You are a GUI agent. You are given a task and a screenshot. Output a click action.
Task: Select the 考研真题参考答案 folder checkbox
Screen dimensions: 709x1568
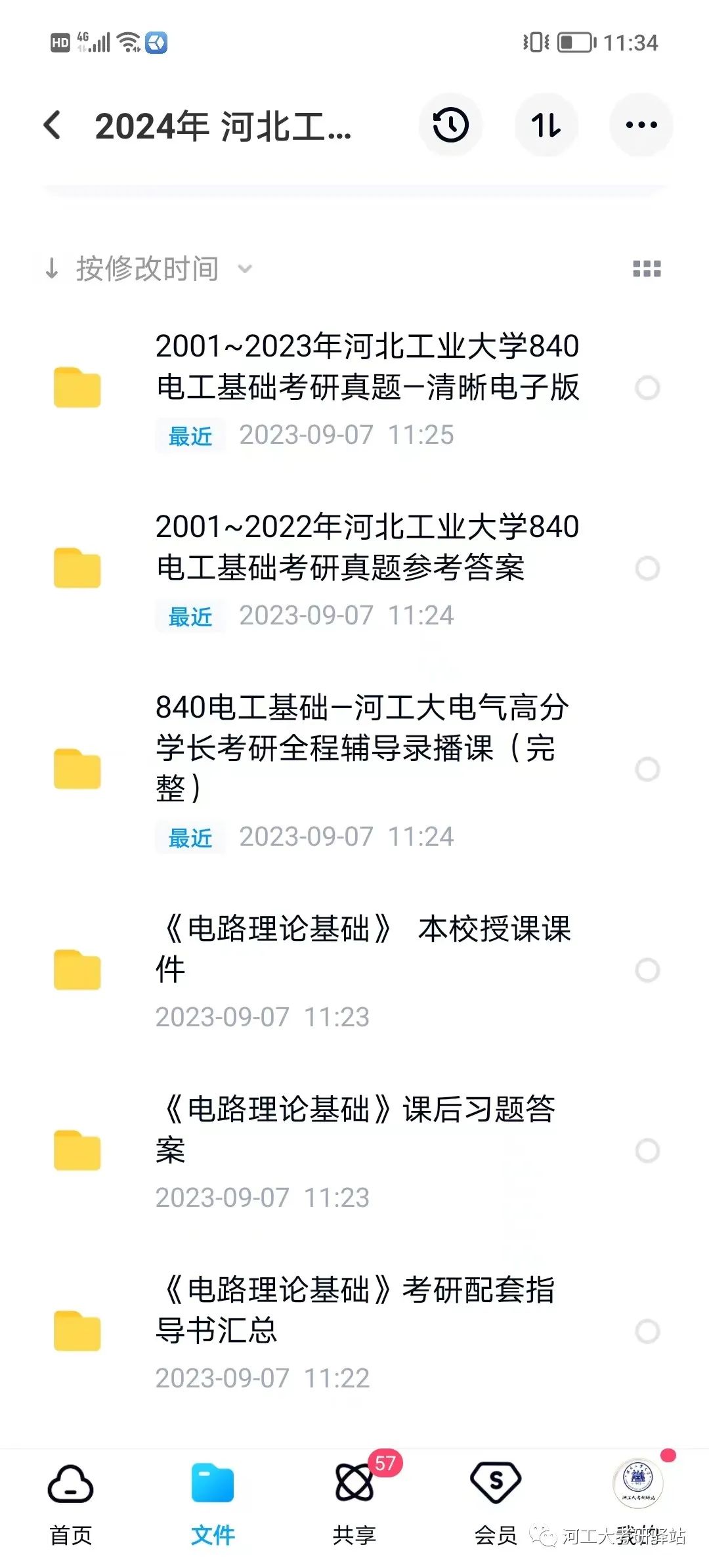[647, 568]
